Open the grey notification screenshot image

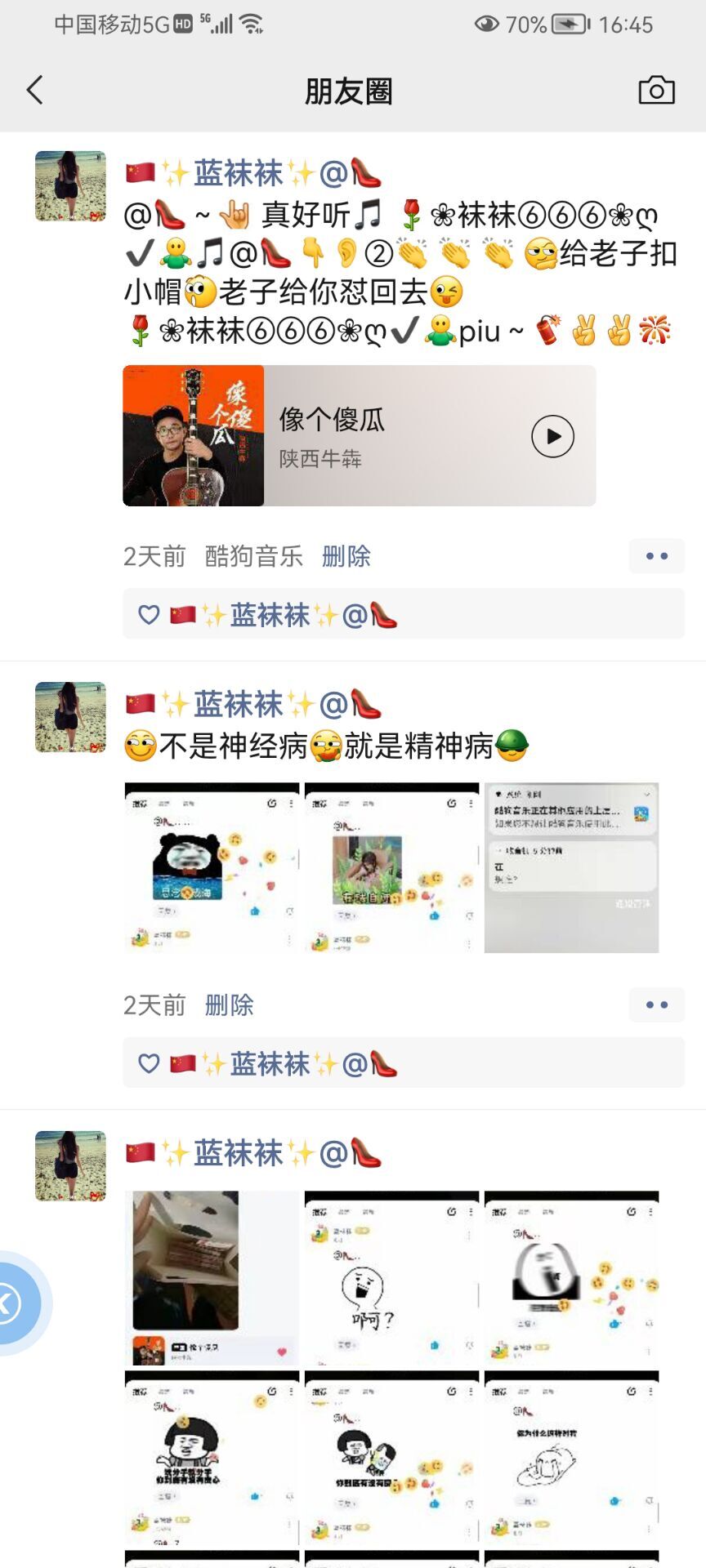click(571, 867)
